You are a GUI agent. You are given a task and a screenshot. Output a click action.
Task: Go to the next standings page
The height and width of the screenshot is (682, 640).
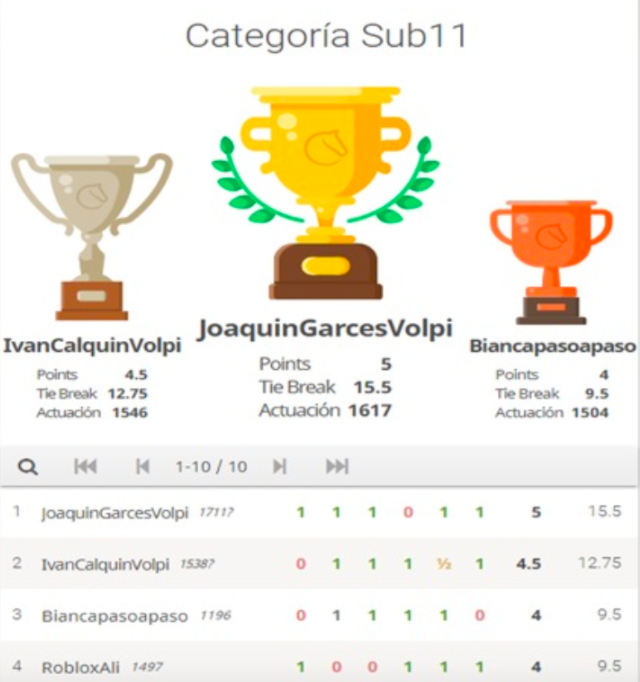coord(280,466)
